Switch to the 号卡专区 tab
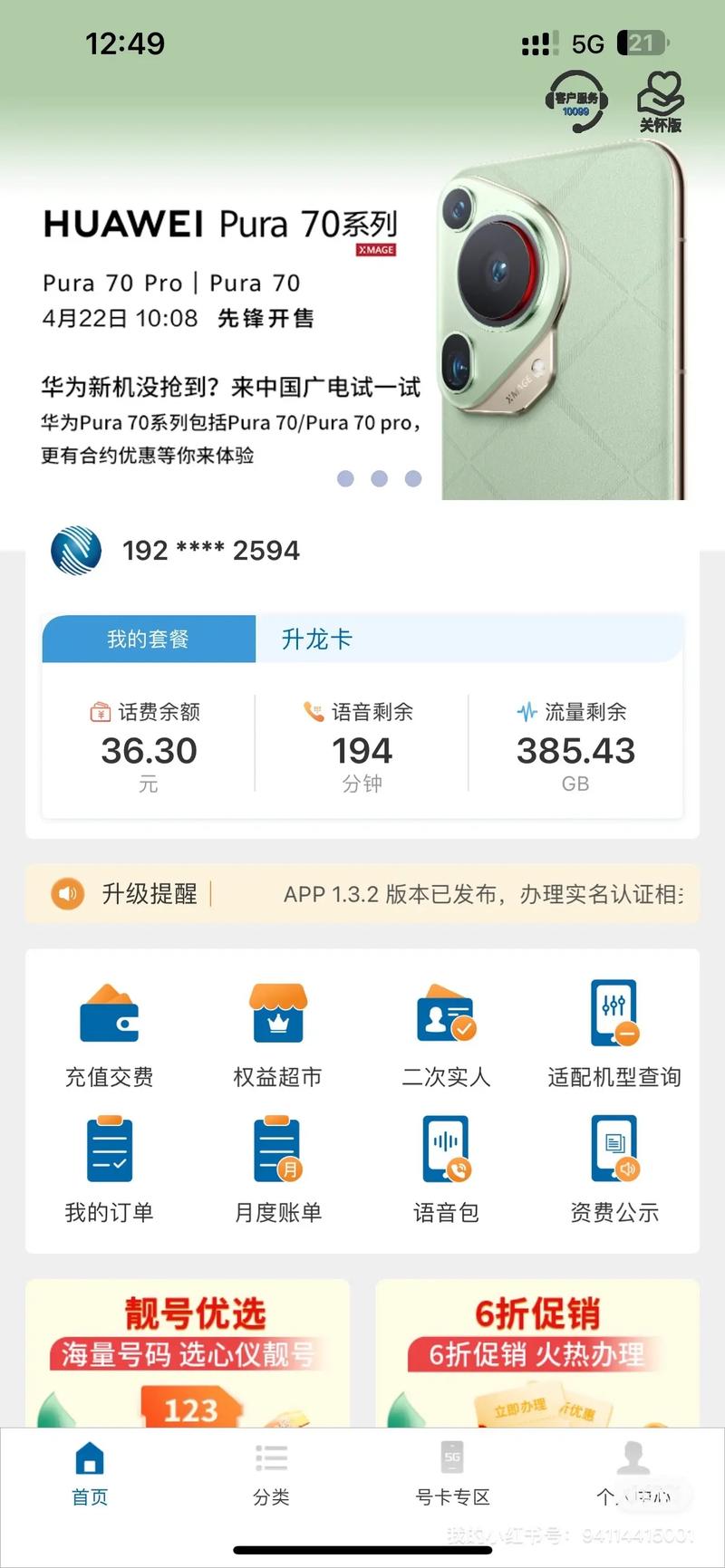Viewport: 725px width, 1568px height. [x=452, y=1474]
